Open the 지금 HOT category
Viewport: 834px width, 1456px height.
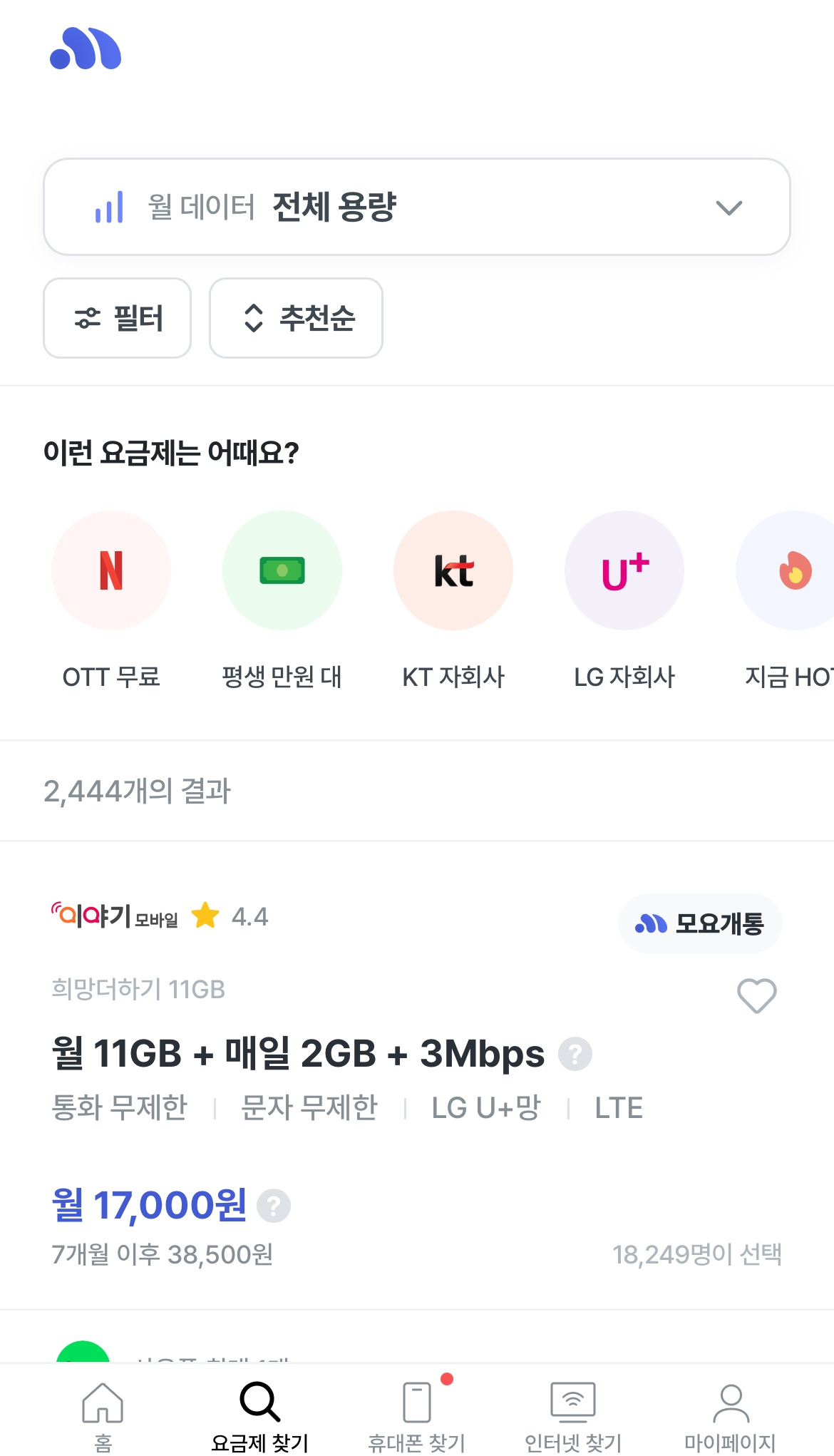pyautogui.click(x=787, y=600)
